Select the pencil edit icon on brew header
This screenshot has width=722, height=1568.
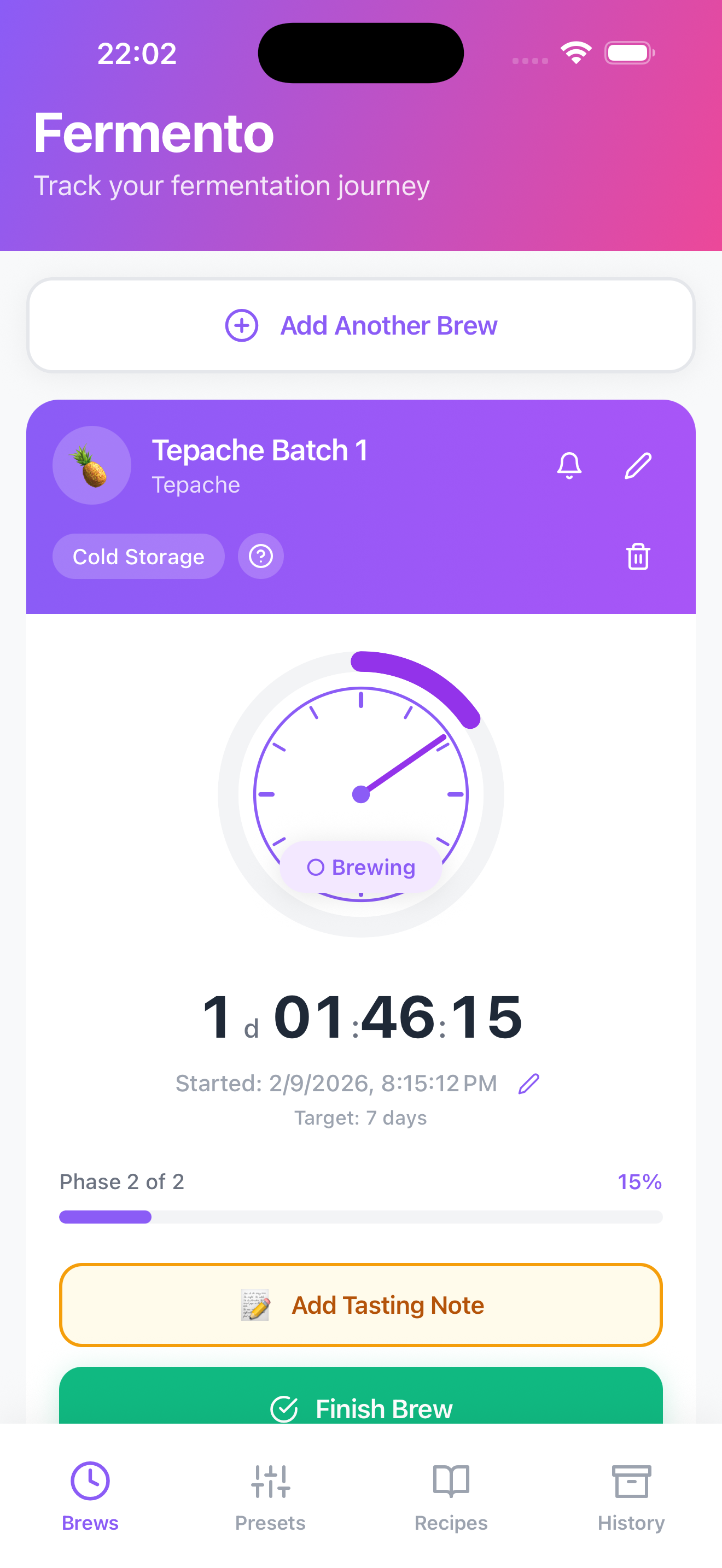[637, 465]
